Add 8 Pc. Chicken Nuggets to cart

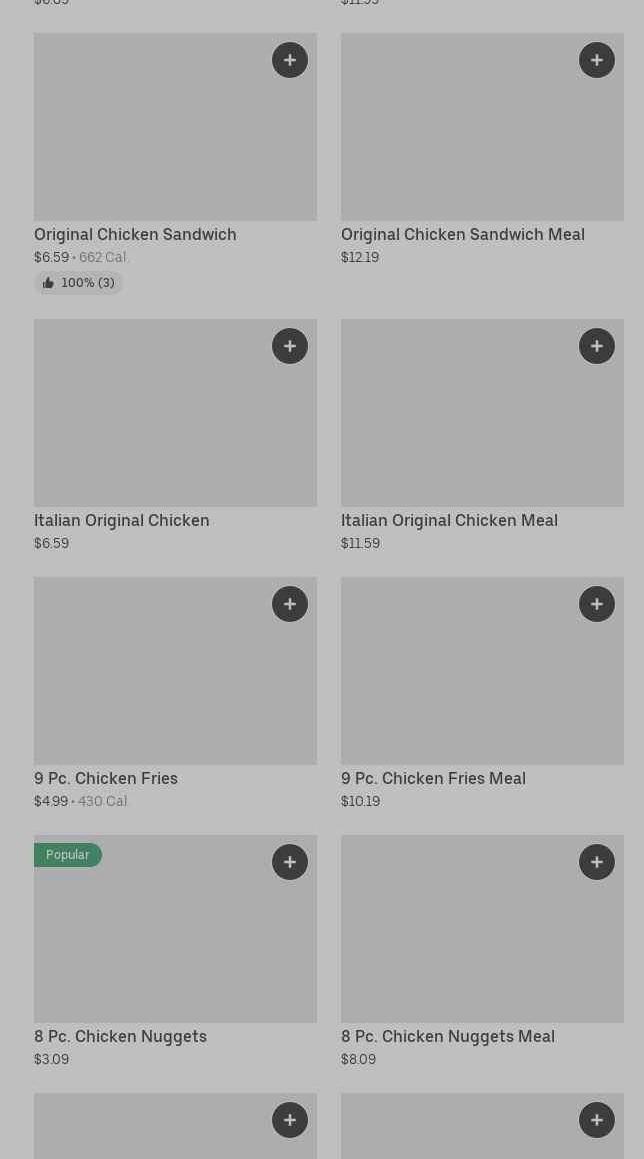click(x=290, y=862)
